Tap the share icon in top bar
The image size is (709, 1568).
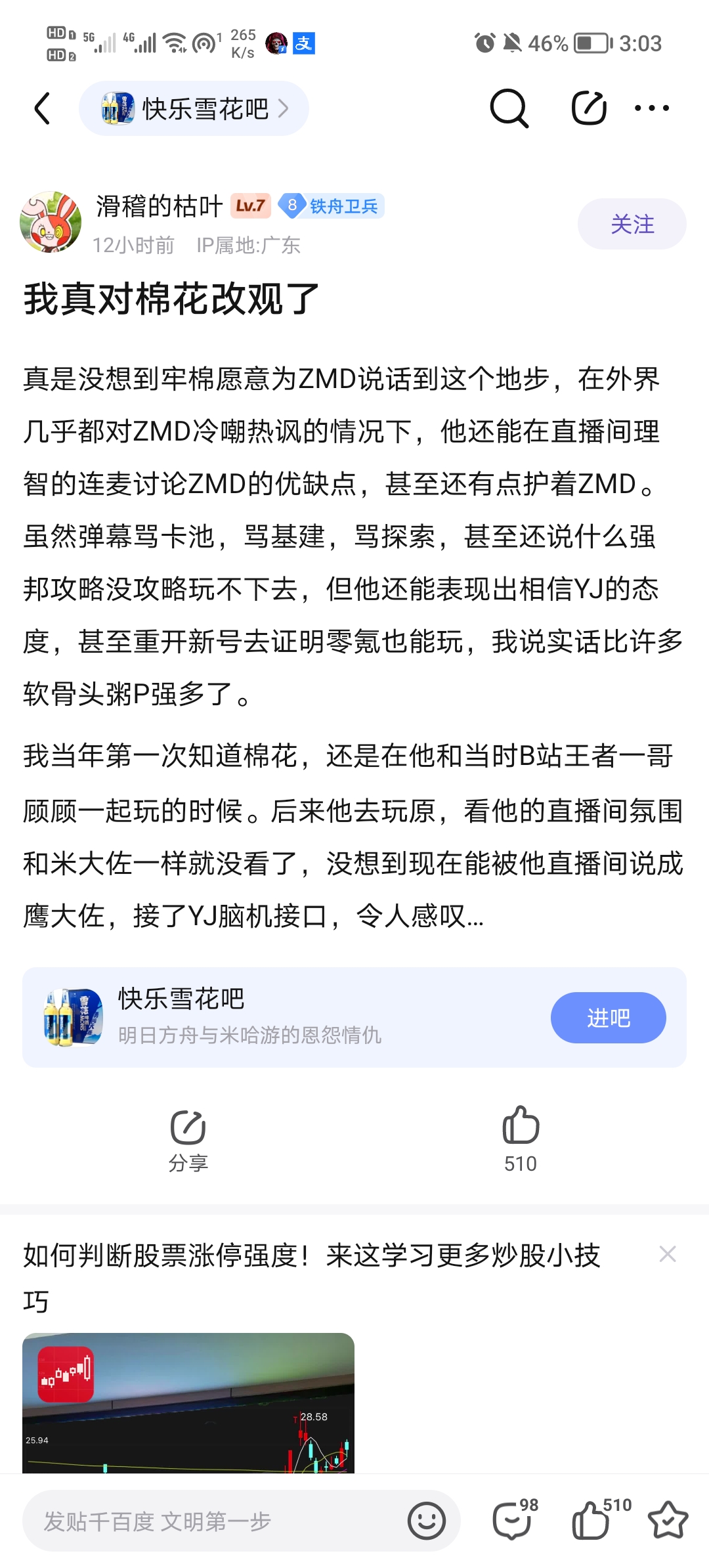[588, 108]
